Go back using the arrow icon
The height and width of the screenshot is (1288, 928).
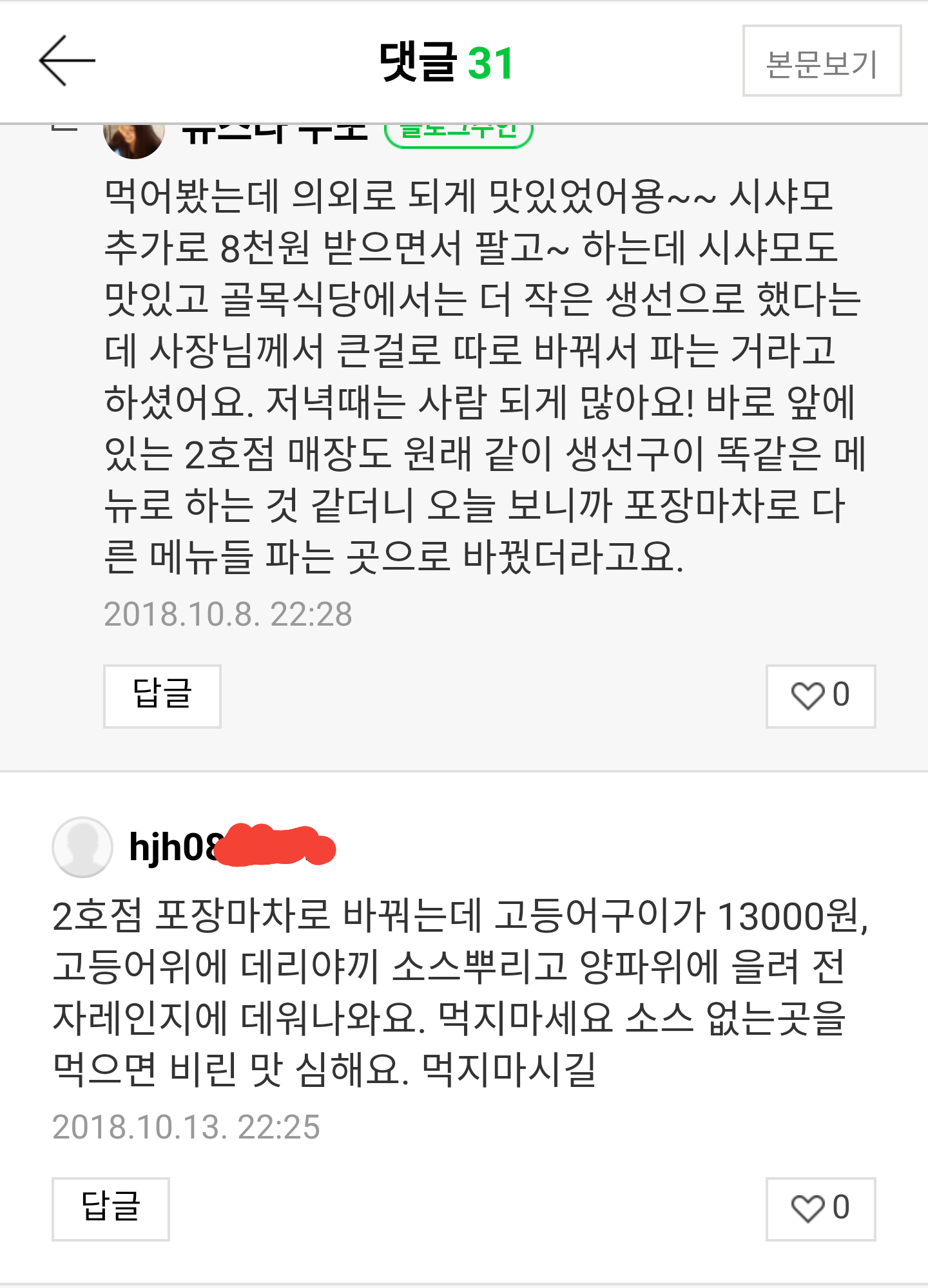point(66,61)
